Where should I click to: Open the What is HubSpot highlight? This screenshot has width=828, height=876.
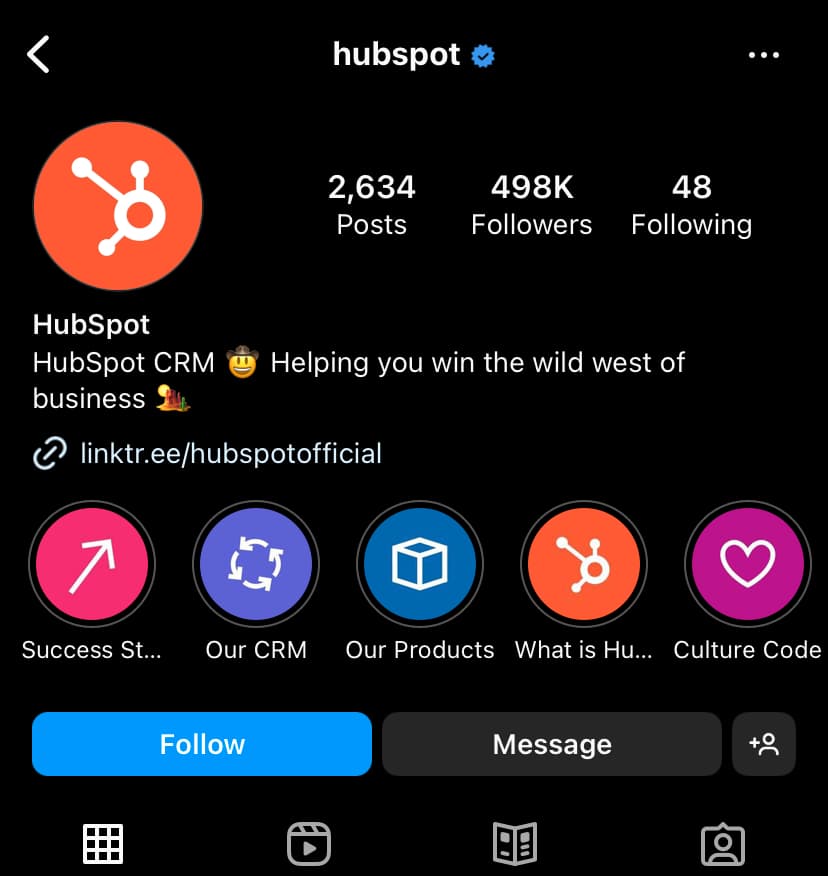coord(584,564)
